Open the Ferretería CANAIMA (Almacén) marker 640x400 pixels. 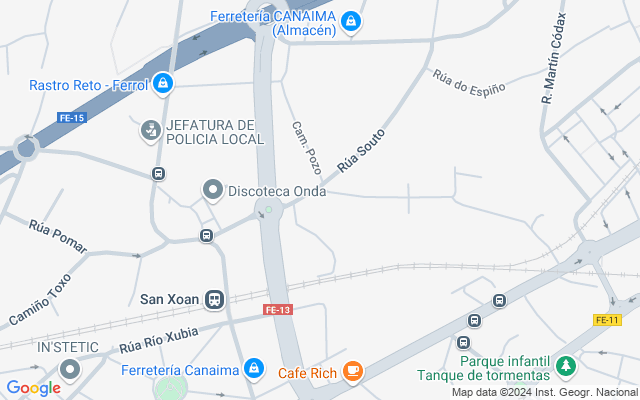(x=350, y=20)
